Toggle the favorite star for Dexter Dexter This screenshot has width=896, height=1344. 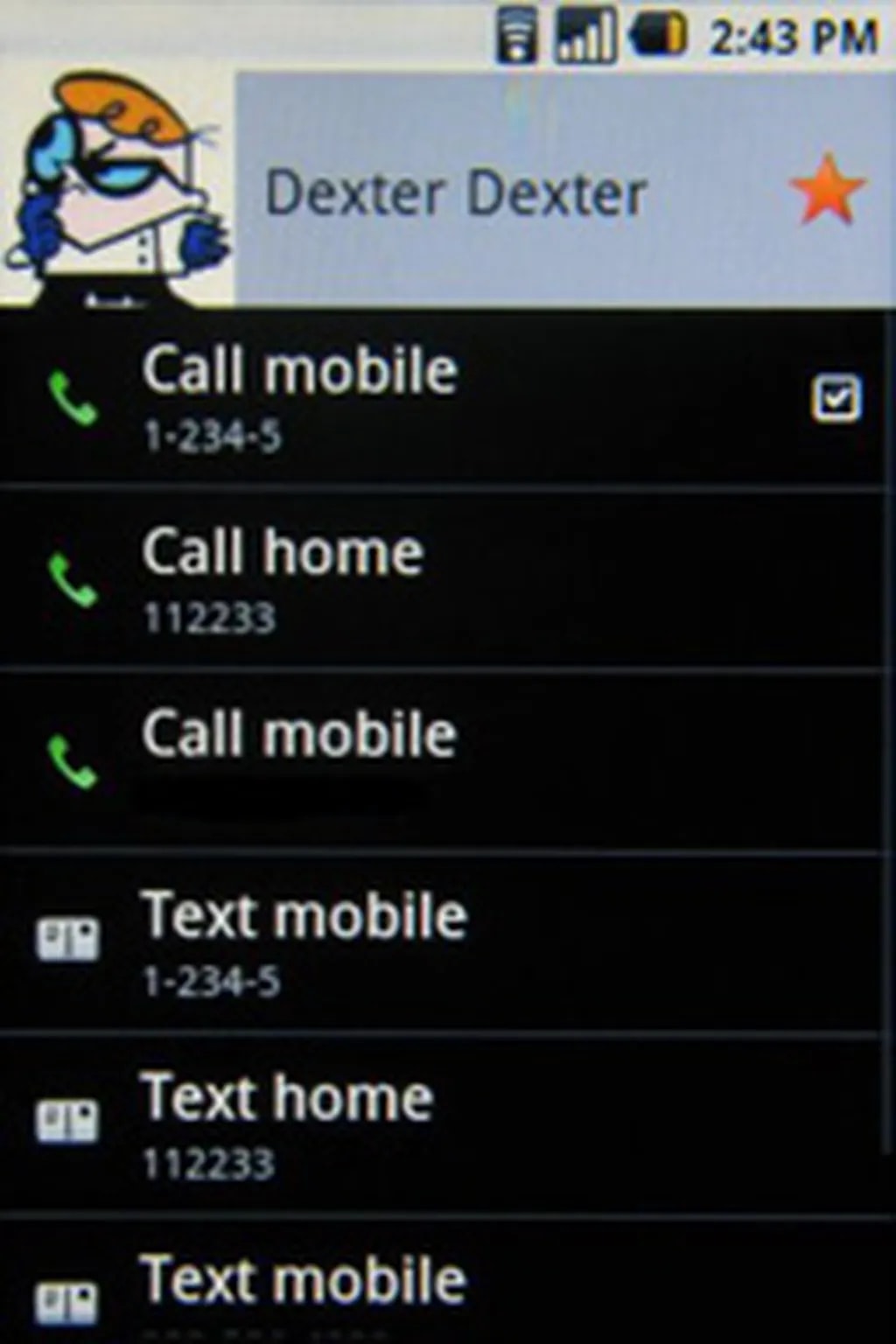(x=826, y=191)
